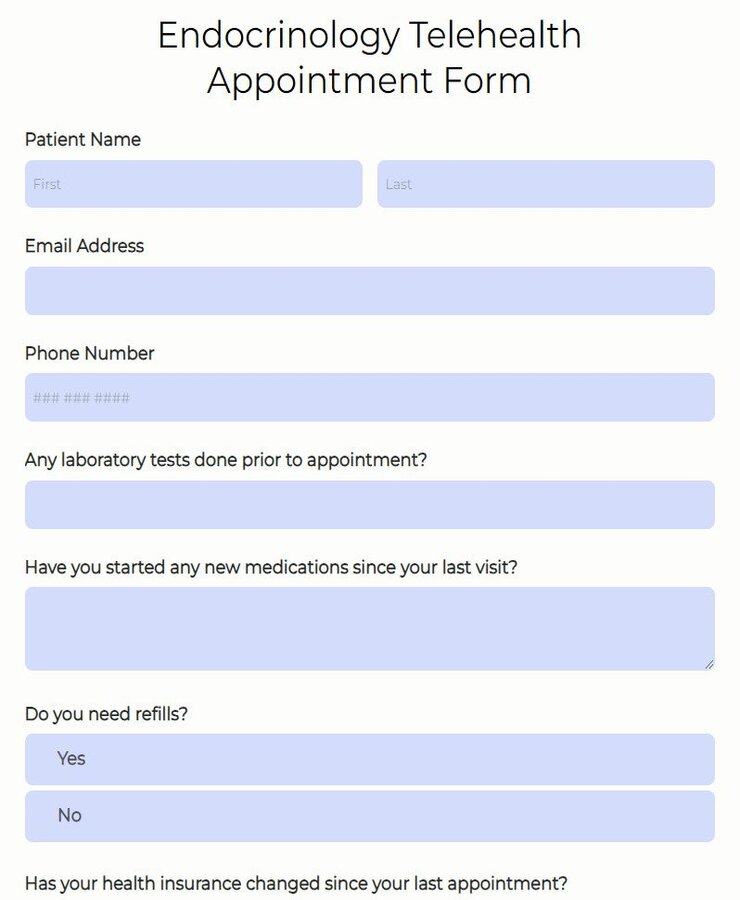Image resolution: width=740 pixels, height=900 pixels.
Task: Click the Phone Number input field
Action: tap(370, 397)
